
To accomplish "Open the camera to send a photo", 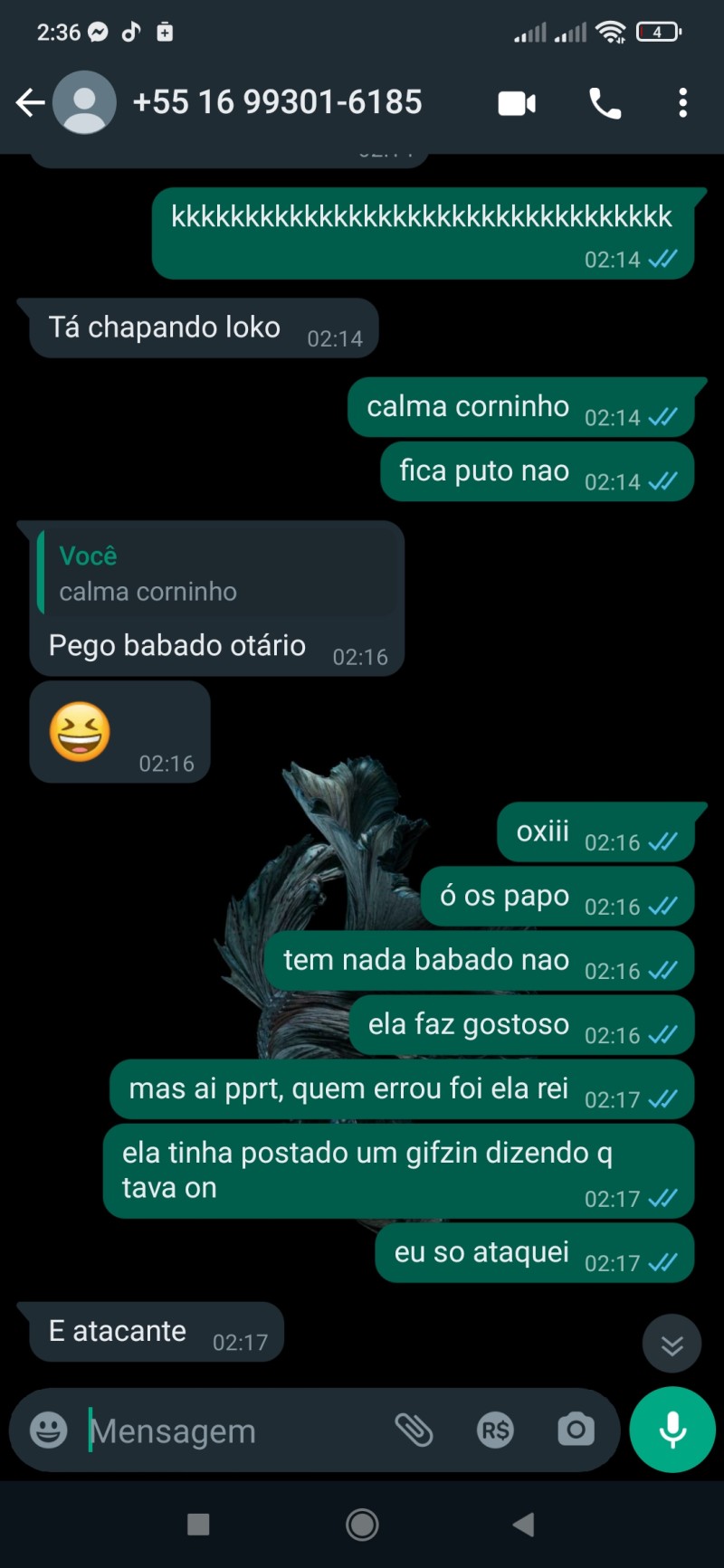I will click(x=576, y=1430).
